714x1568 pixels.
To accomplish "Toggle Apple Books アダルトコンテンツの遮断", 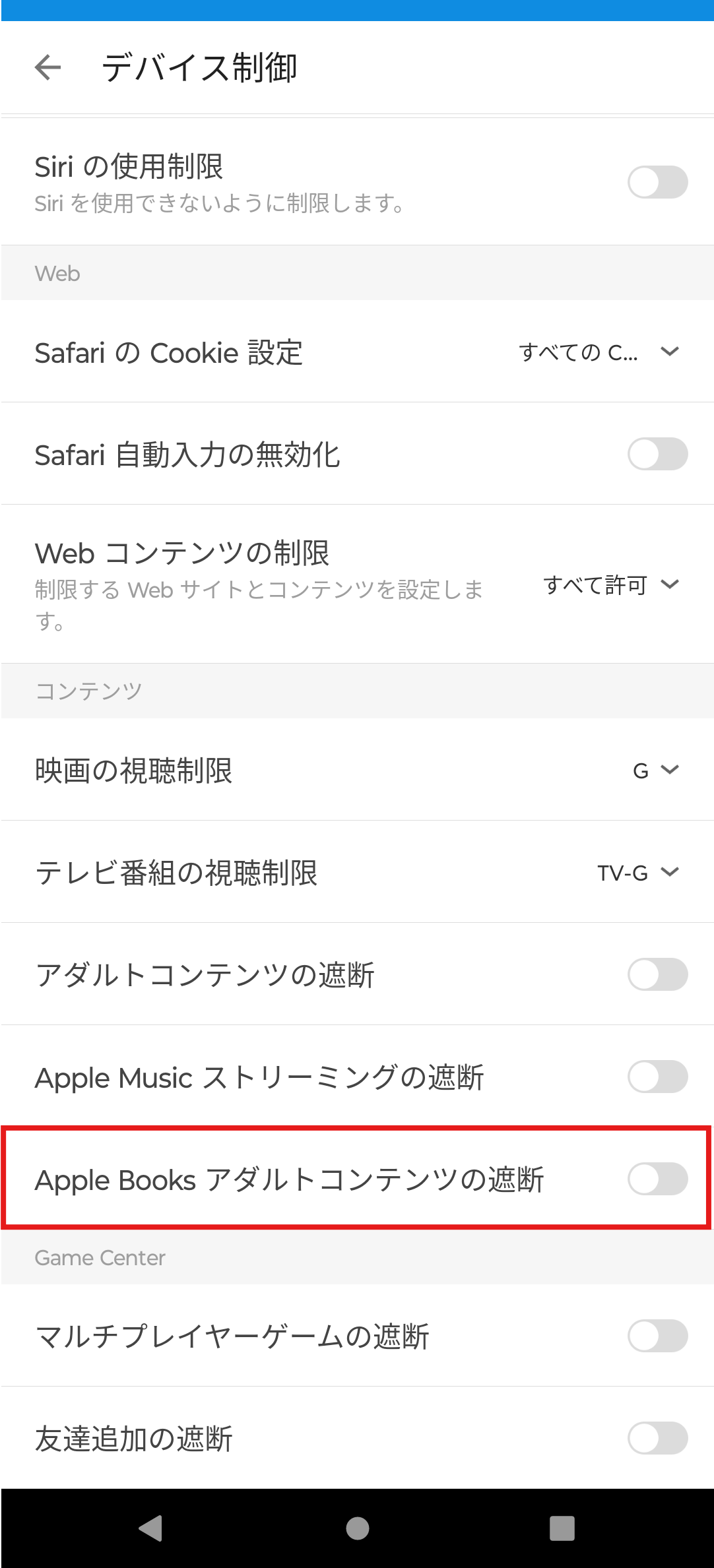I will pyautogui.click(x=657, y=1179).
